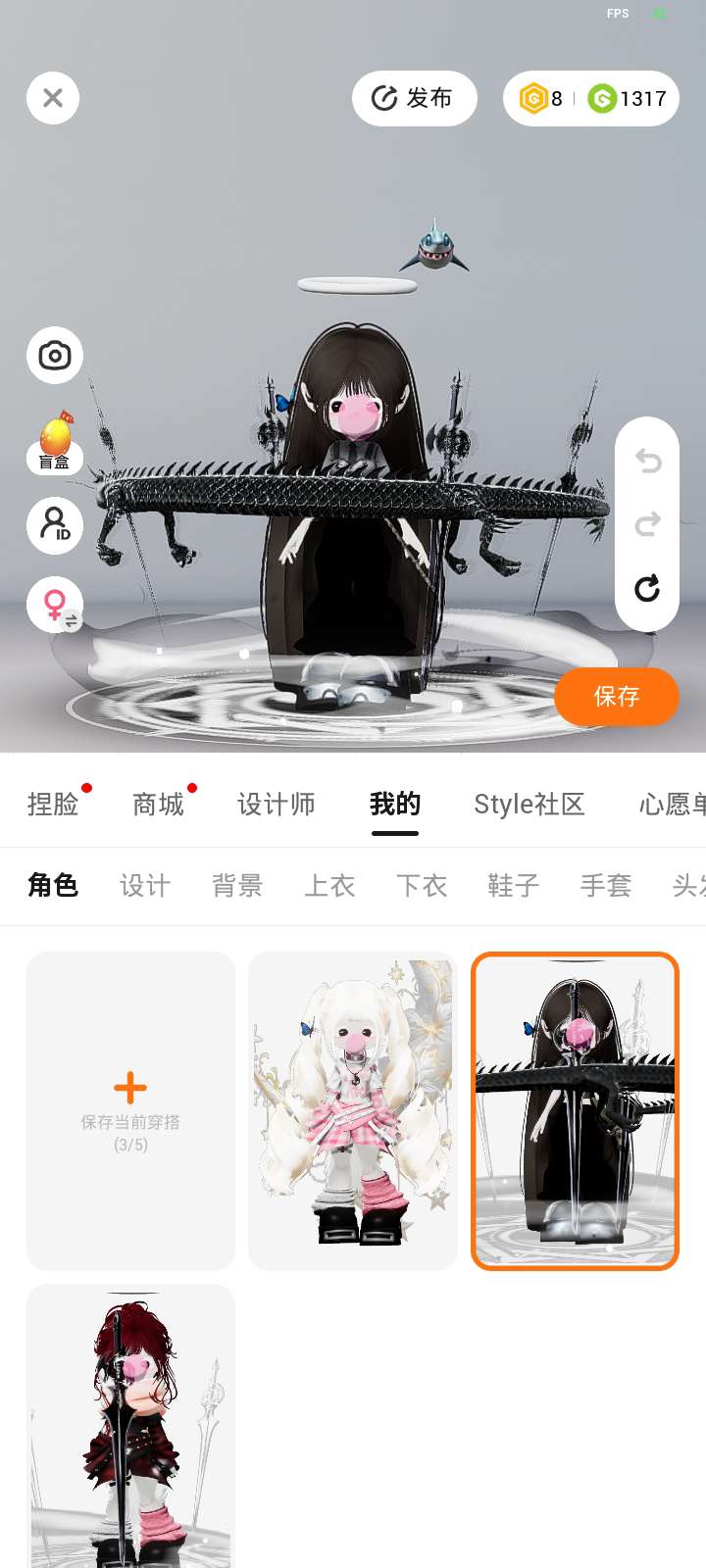
Task: Select the 上衣 category
Action: 329,886
